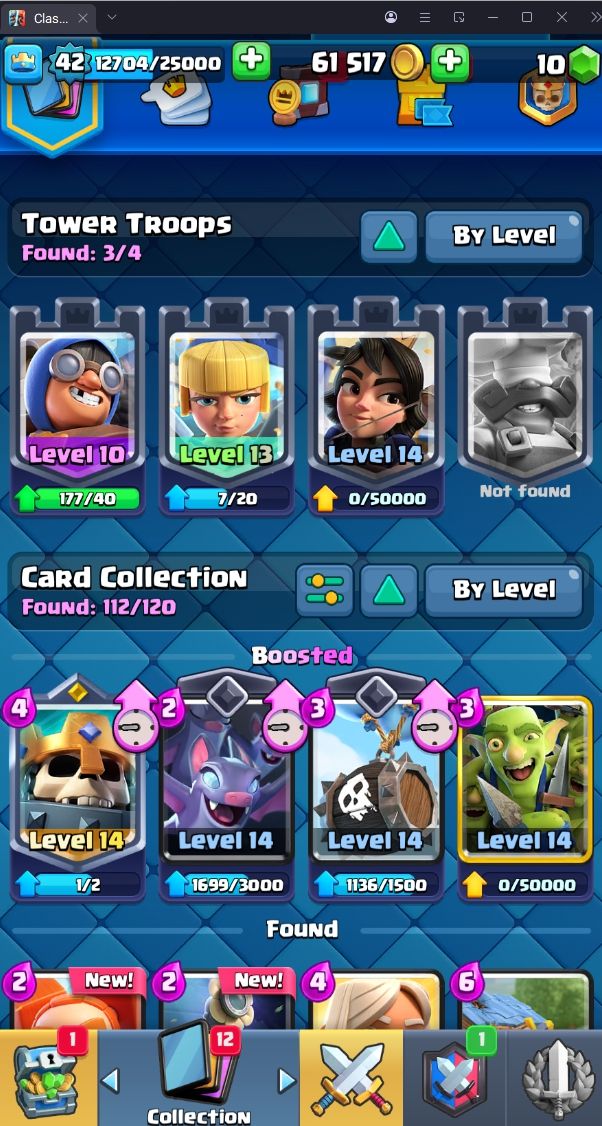602x1126 pixels.
Task: Toggle Card Collection sort direction arrow
Action: pyautogui.click(x=389, y=590)
